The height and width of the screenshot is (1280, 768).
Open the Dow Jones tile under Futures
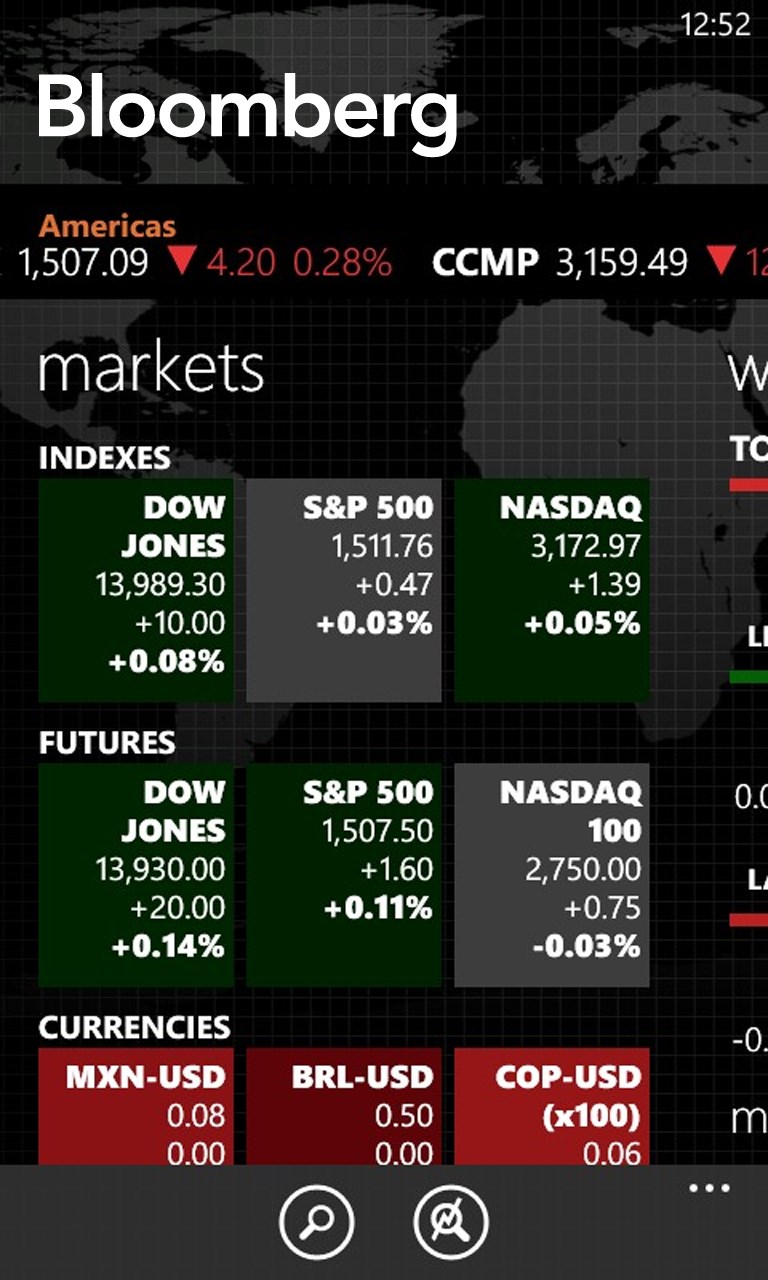tap(136, 875)
